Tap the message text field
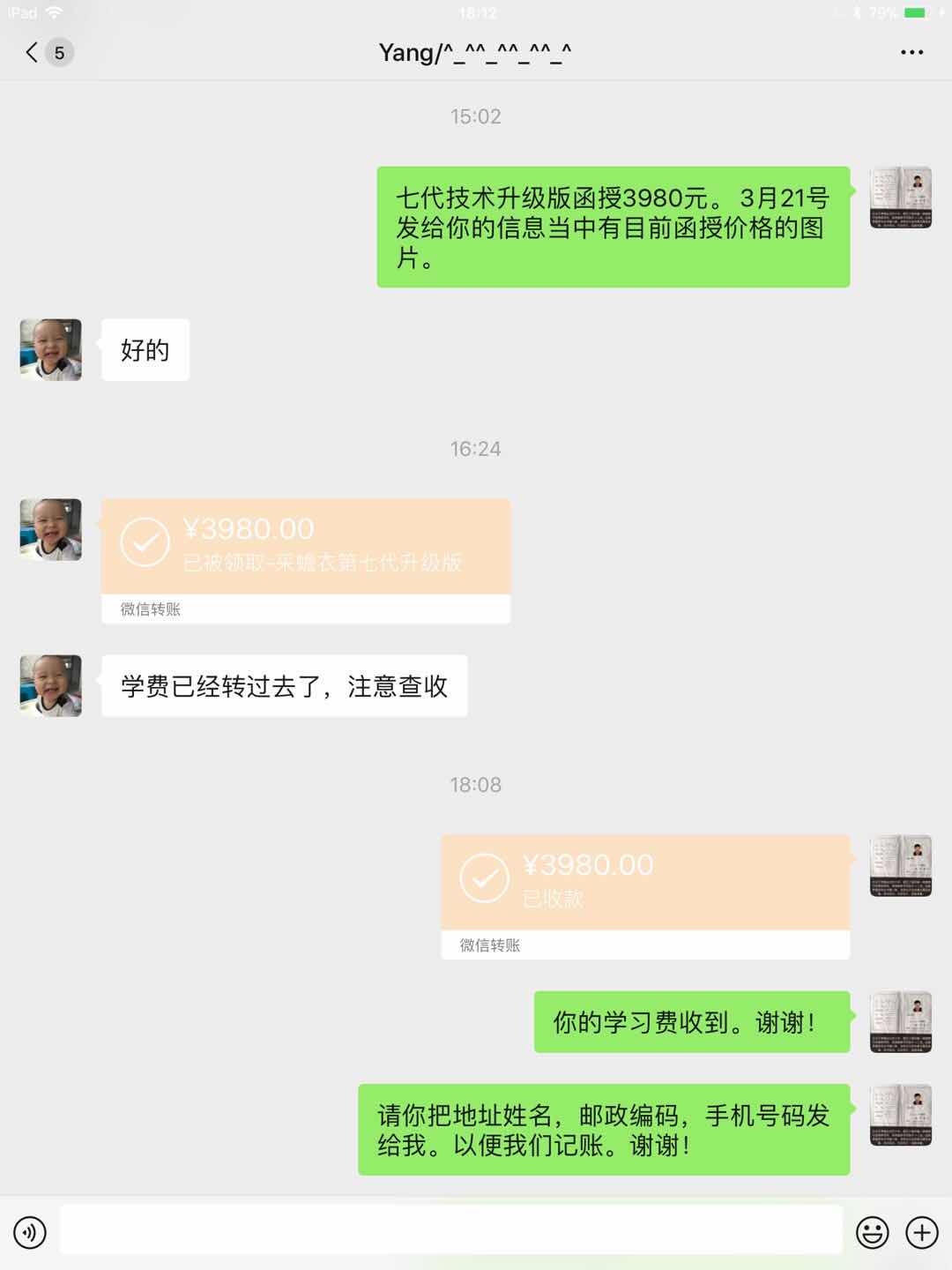Screen dimensions: 952x1270 click(x=450, y=1230)
